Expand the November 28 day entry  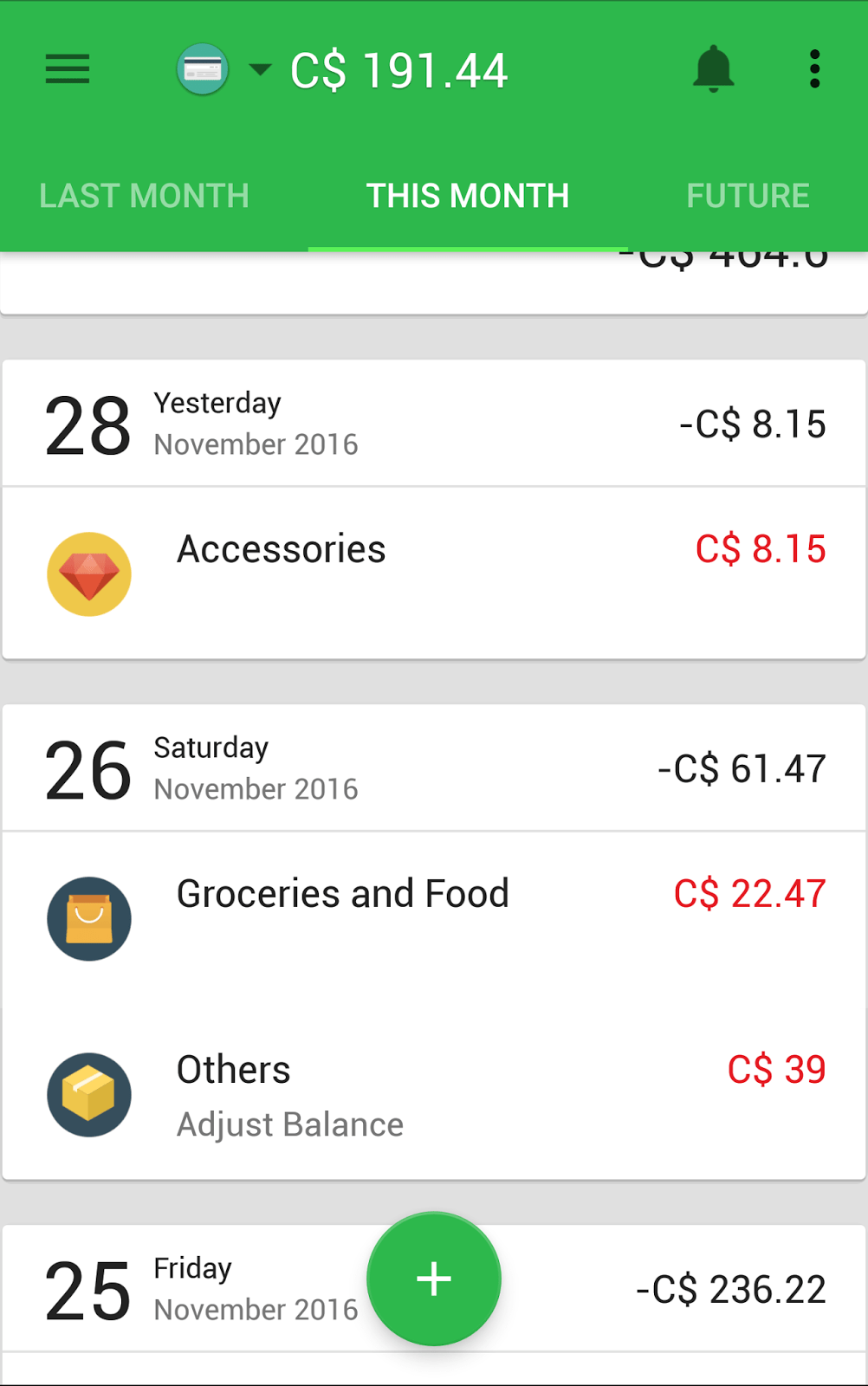point(433,422)
